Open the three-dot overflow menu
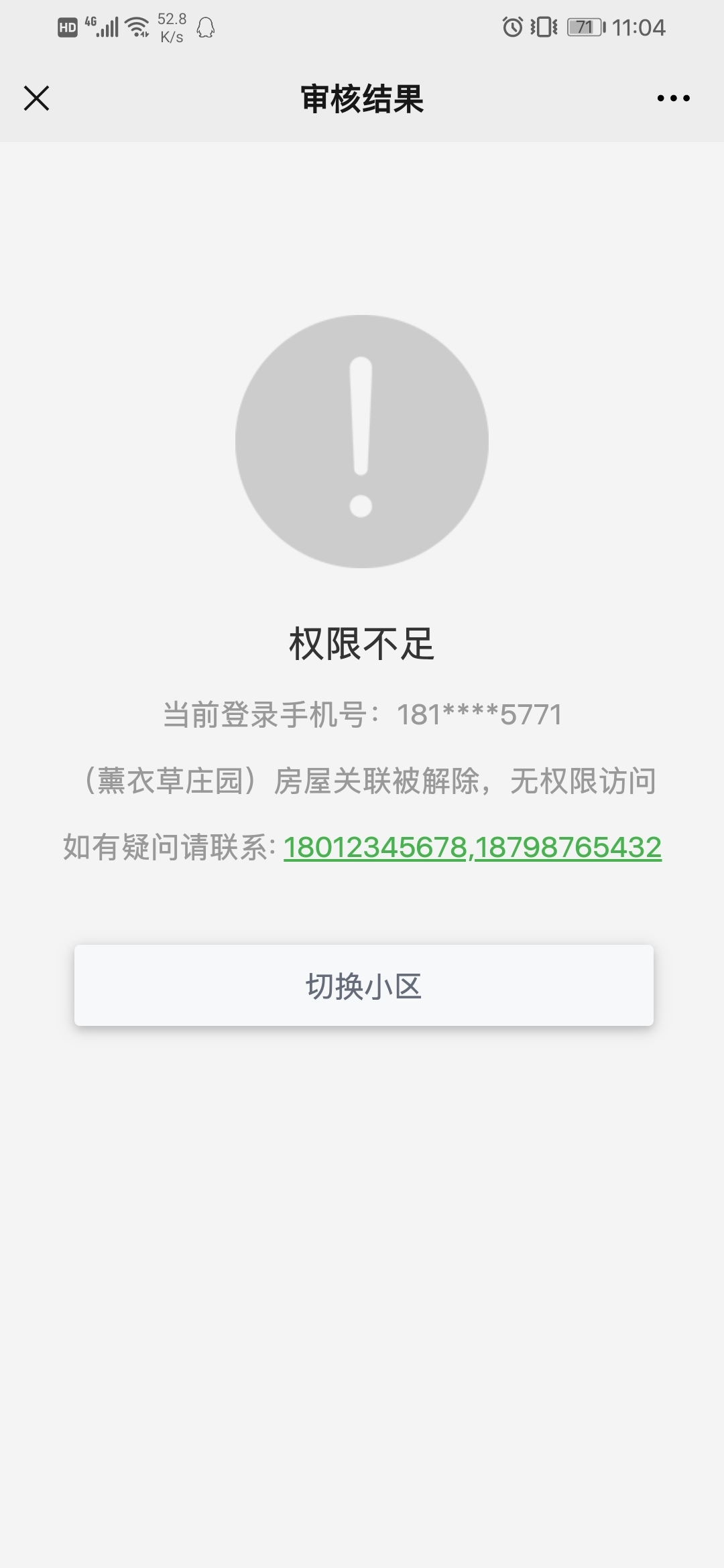Screen dimensions: 724x1568 click(673, 99)
